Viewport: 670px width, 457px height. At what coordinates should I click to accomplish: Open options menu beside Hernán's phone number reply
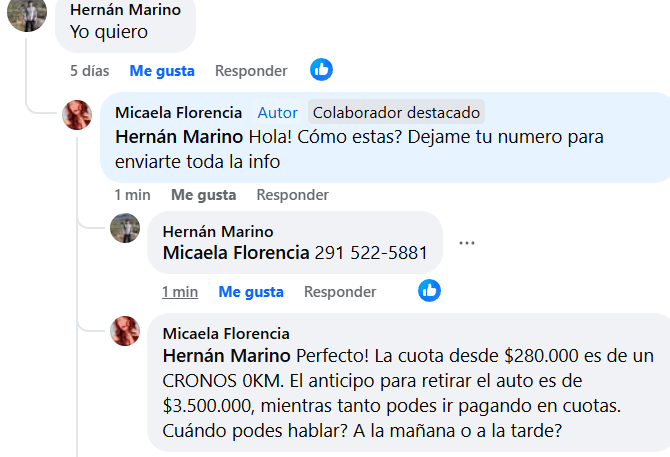(x=467, y=243)
